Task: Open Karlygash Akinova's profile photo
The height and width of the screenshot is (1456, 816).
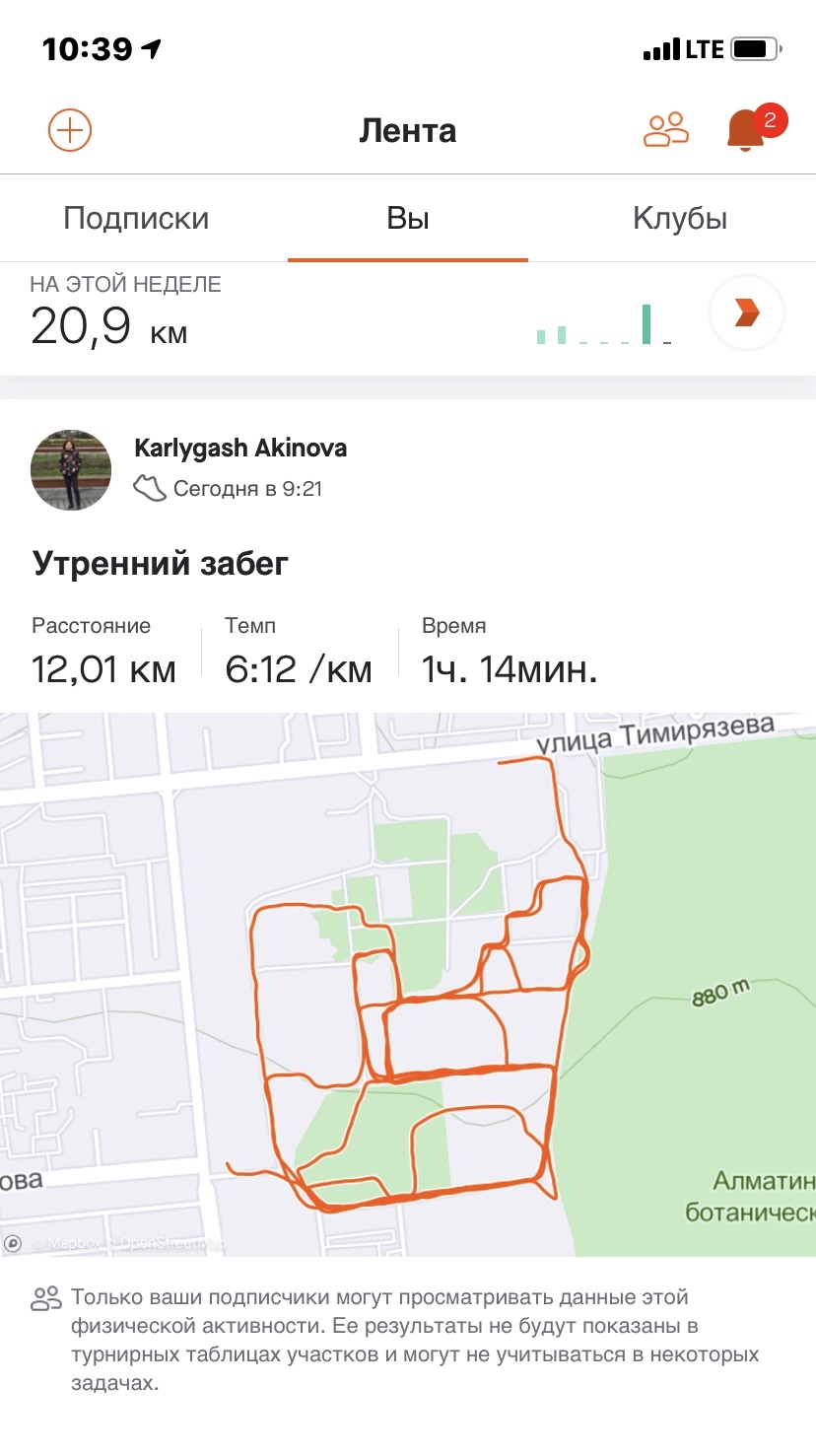Action: [x=71, y=469]
